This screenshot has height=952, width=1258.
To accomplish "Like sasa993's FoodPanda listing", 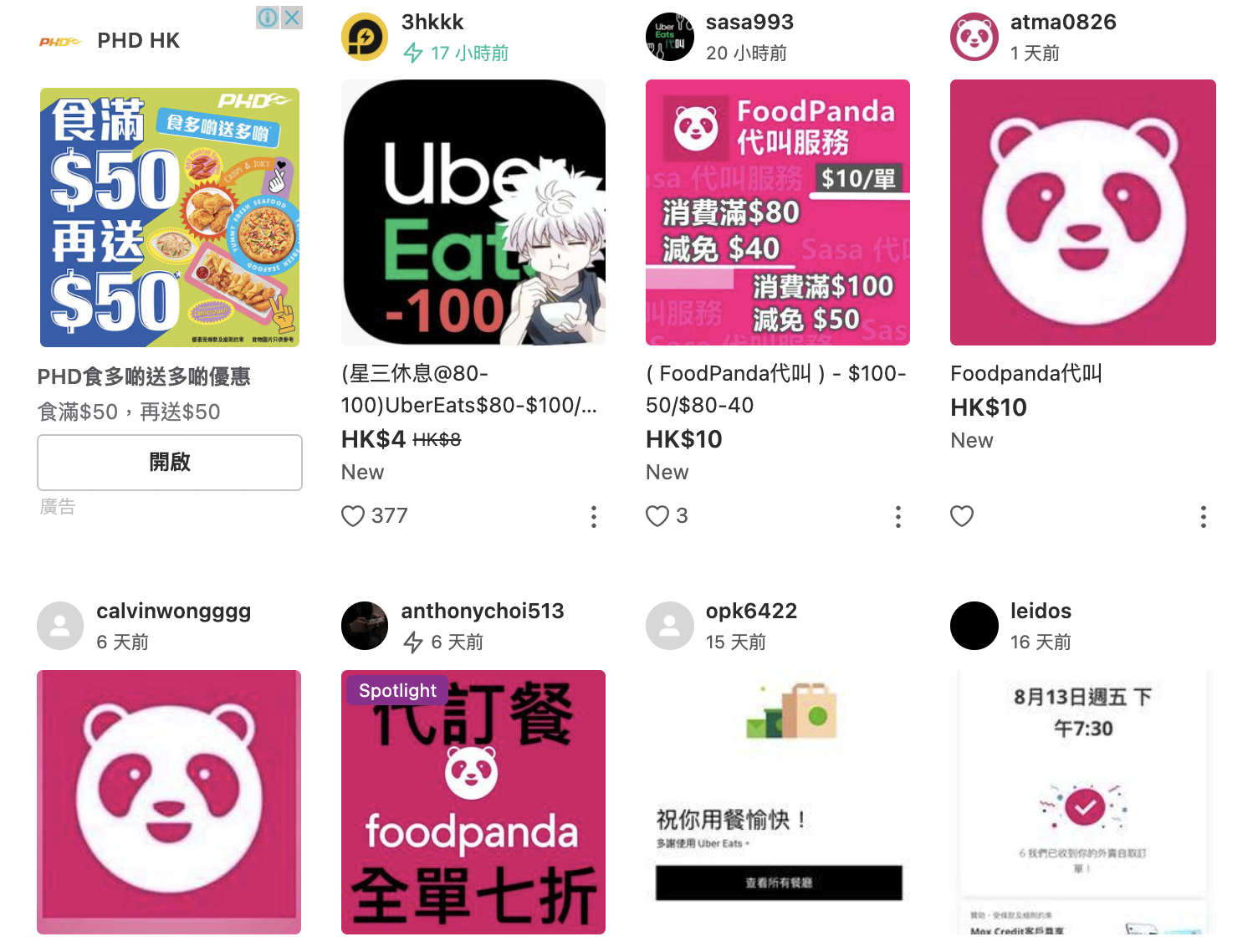I will pos(657,516).
